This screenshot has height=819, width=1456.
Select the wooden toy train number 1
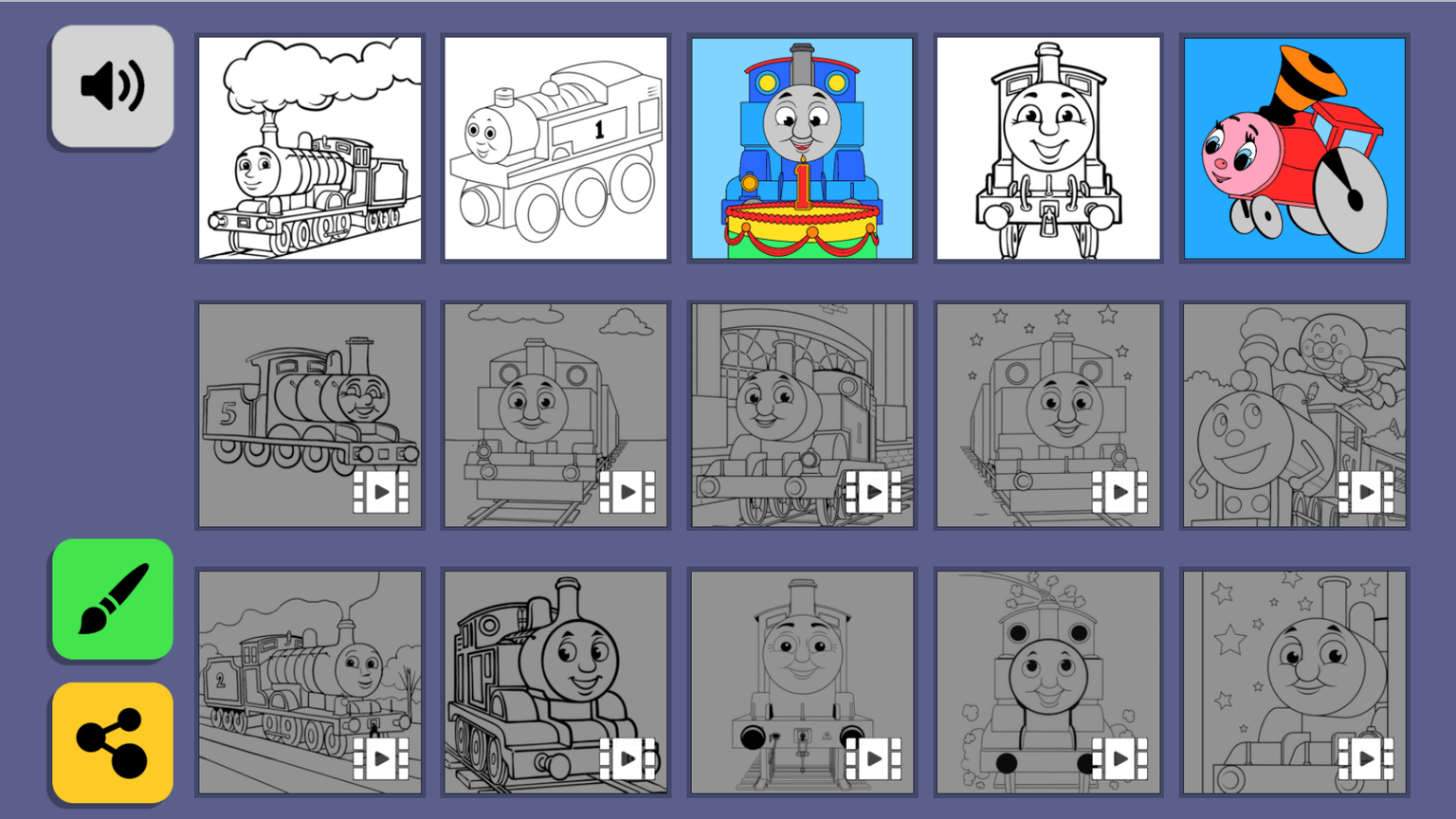[555, 148]
